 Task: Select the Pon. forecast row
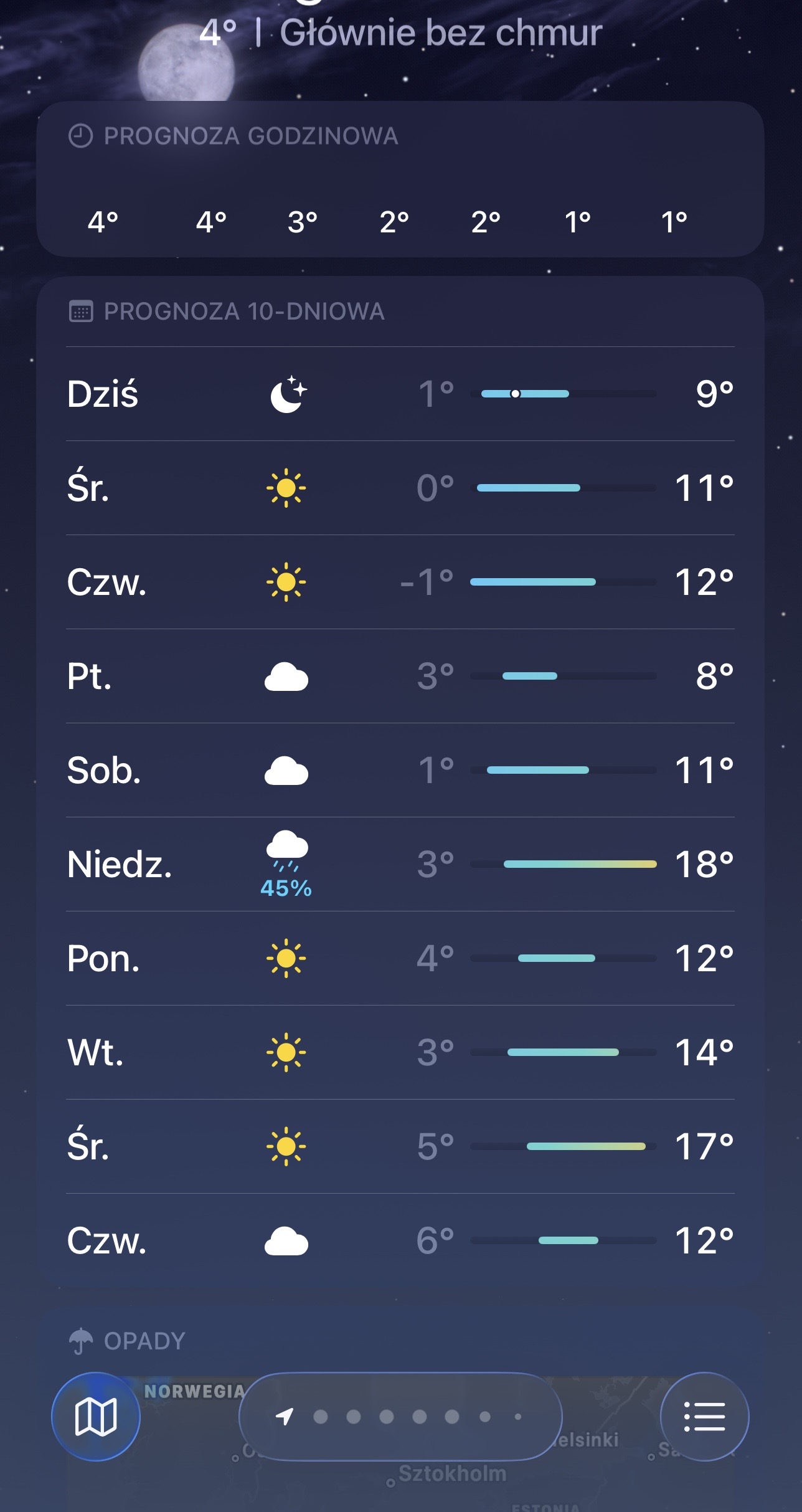tap(400, 958)
